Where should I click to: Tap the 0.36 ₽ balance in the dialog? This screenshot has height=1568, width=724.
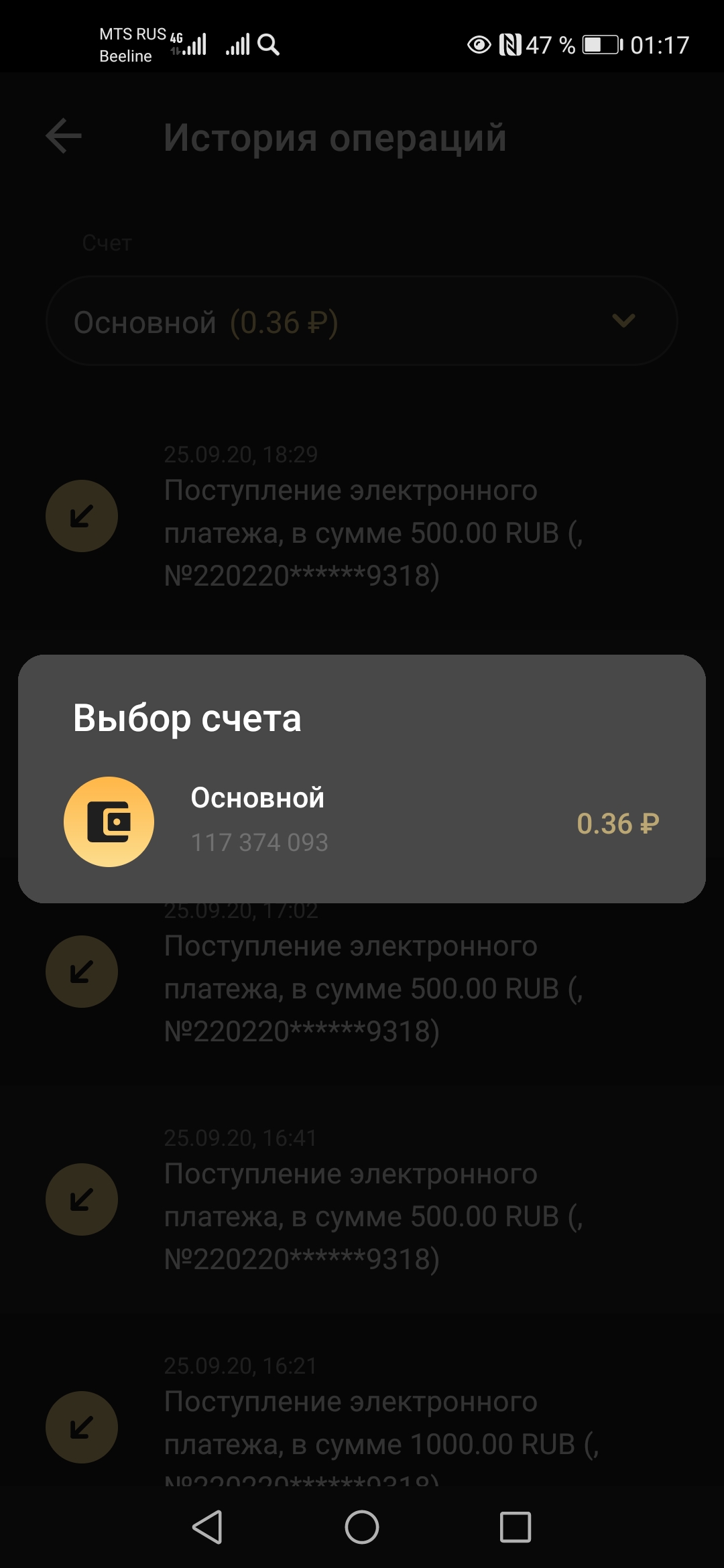pyautogui.click(x=619, y=823)
